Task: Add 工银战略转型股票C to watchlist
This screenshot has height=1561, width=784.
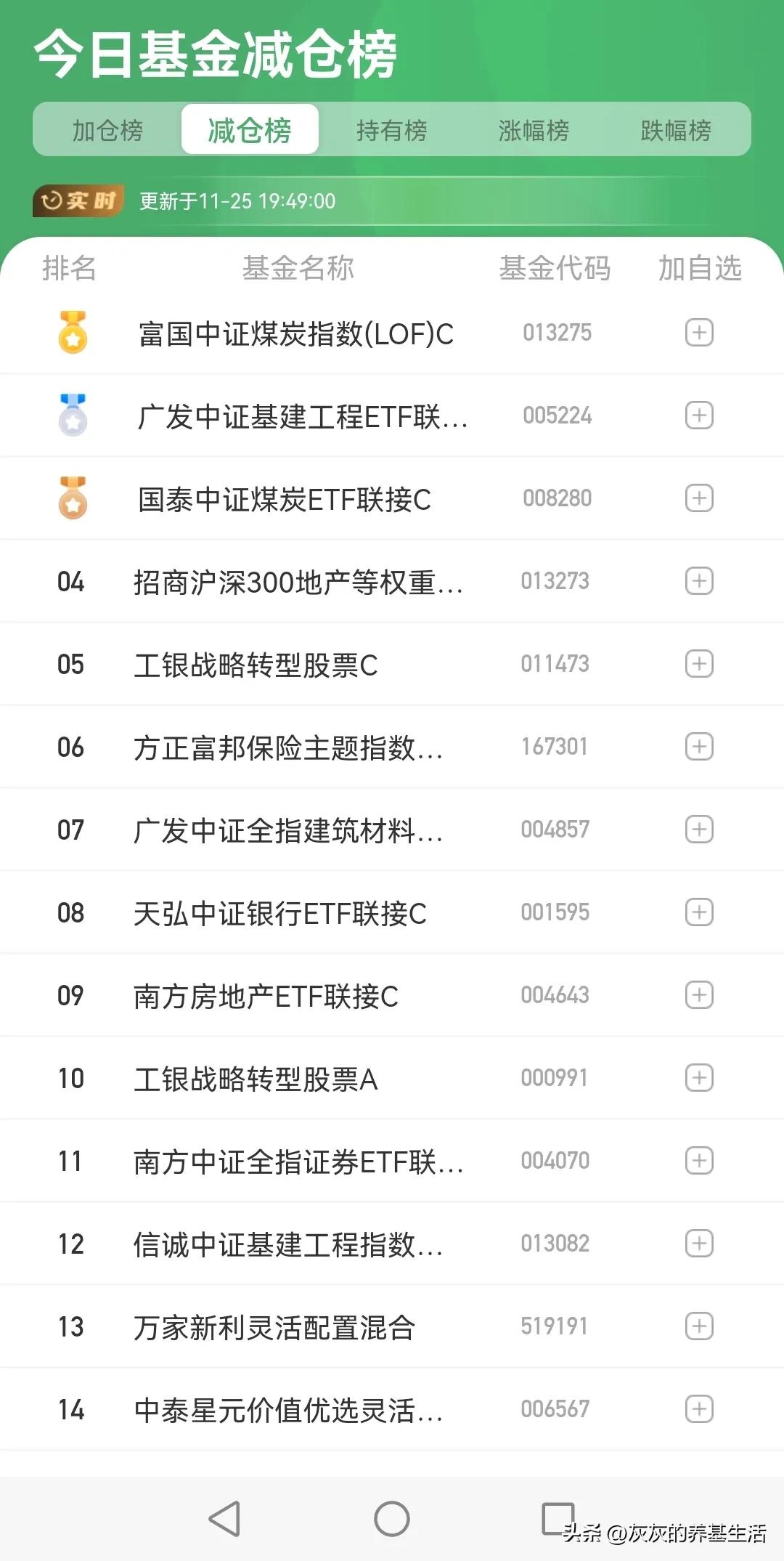Action: 698,663
